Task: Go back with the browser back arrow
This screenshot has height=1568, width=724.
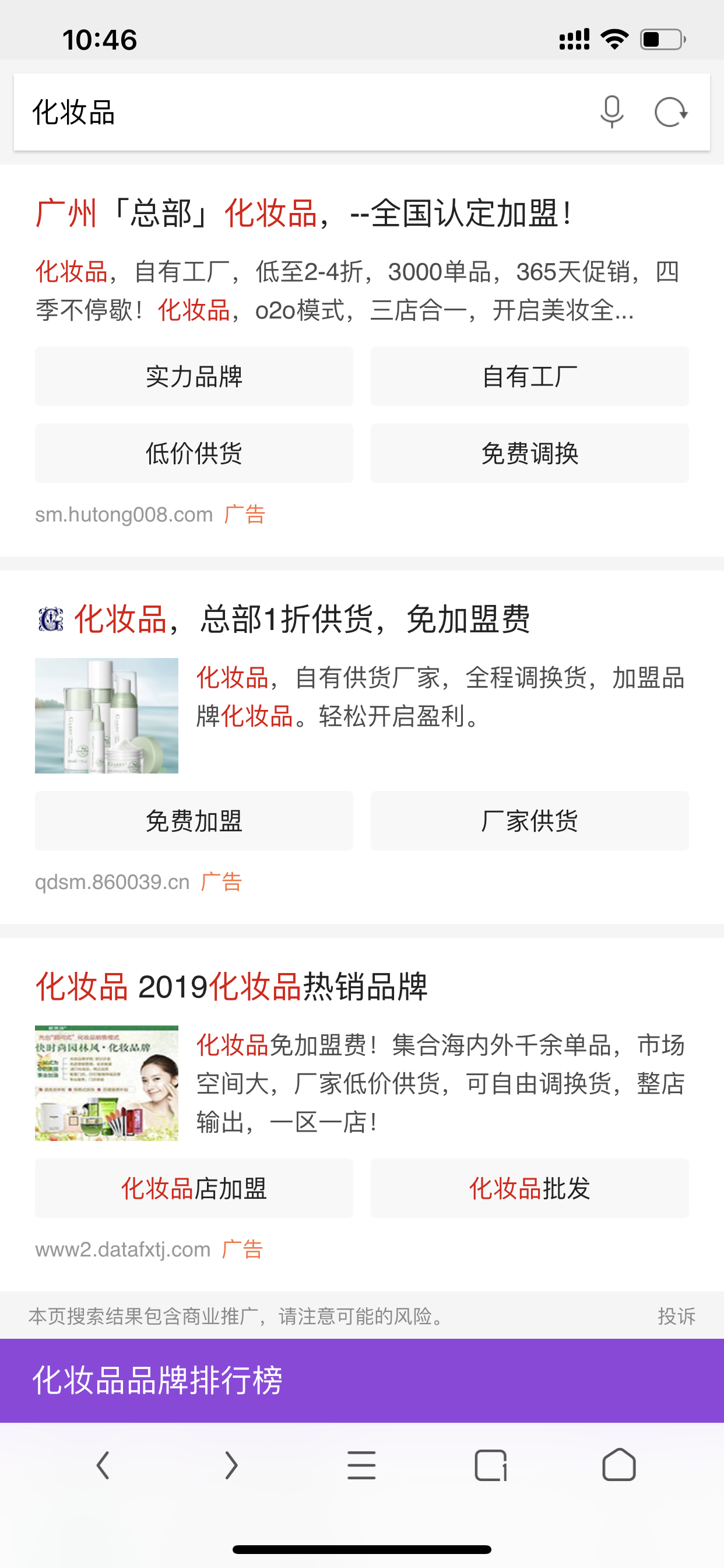Action: (x=103, y=1465)
